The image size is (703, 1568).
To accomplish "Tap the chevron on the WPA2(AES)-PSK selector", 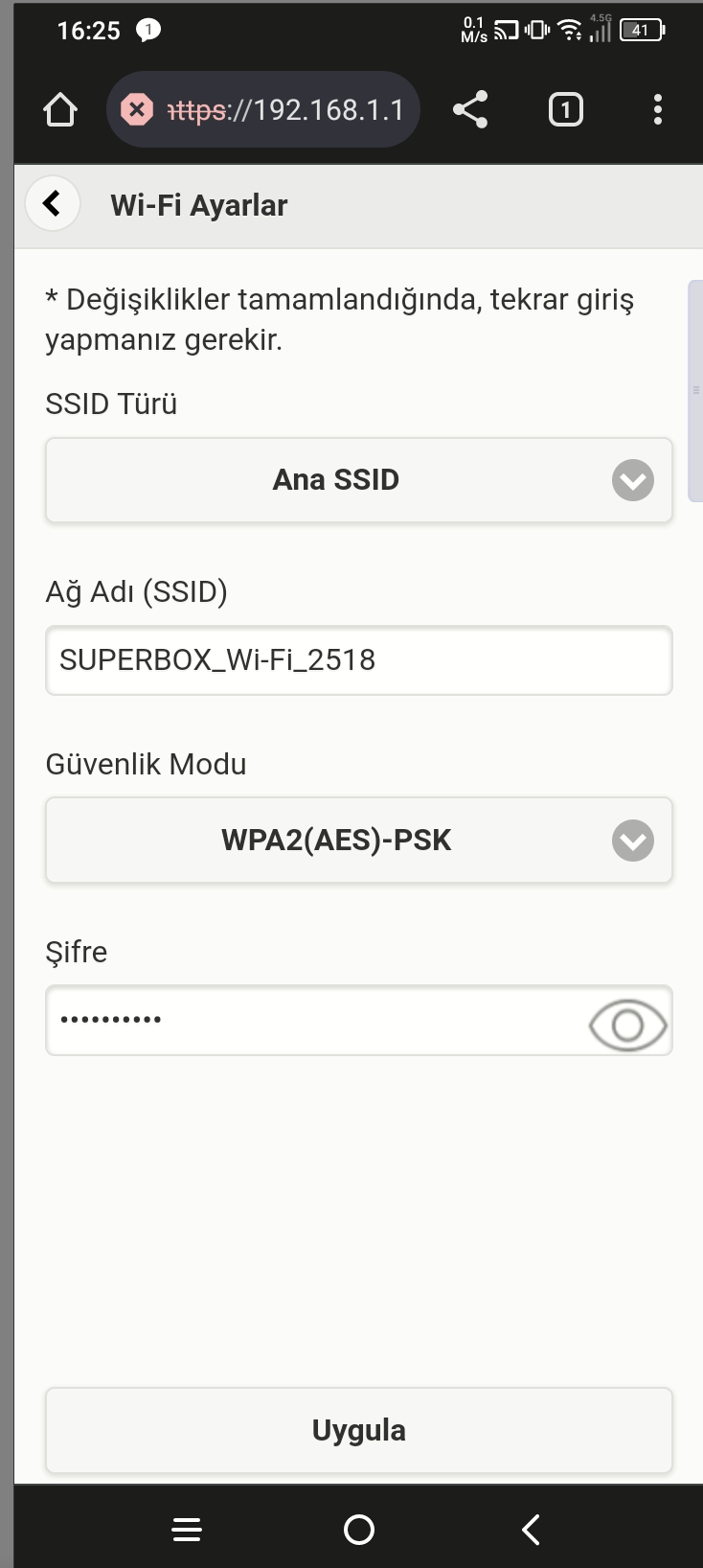I will [x=632, y=841].
